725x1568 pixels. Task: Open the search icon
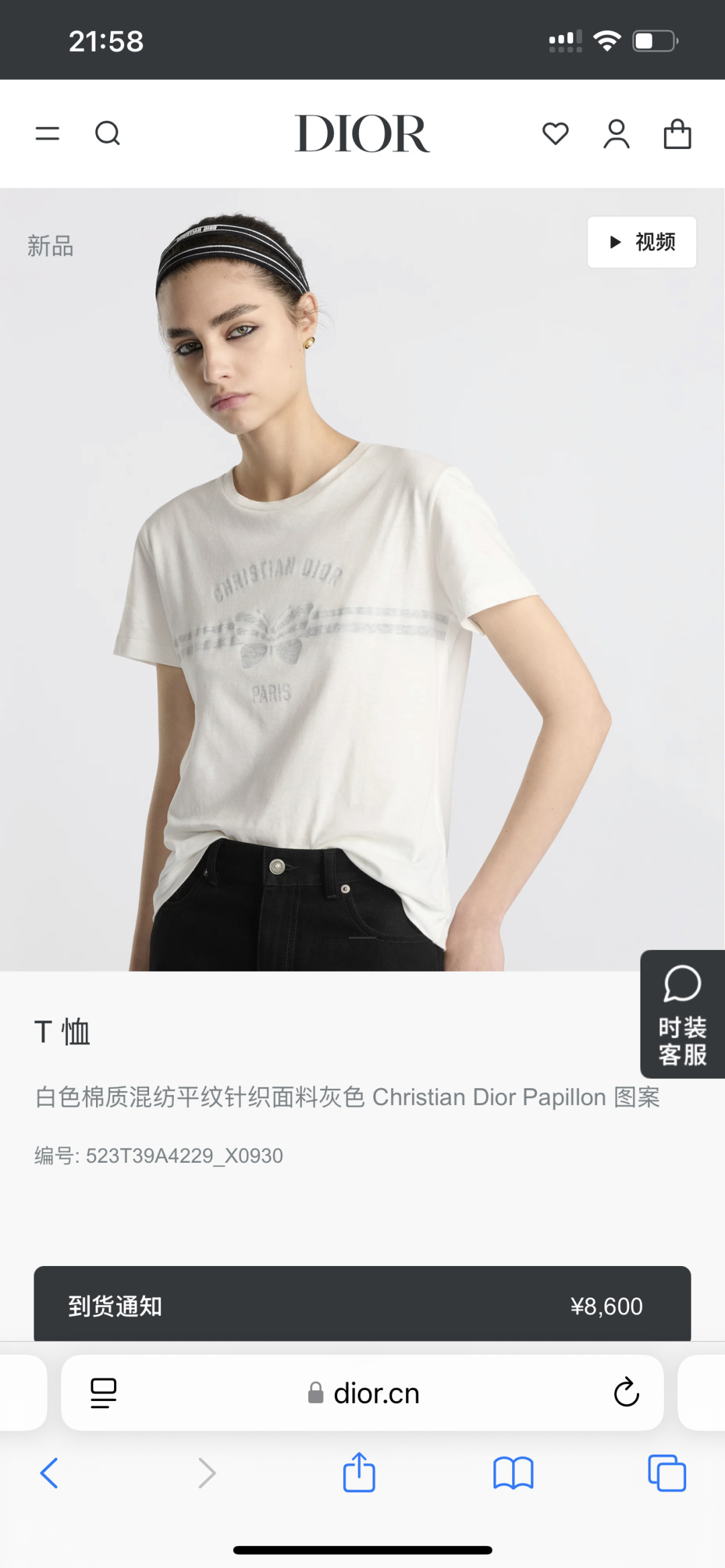[x=107, y=134]
